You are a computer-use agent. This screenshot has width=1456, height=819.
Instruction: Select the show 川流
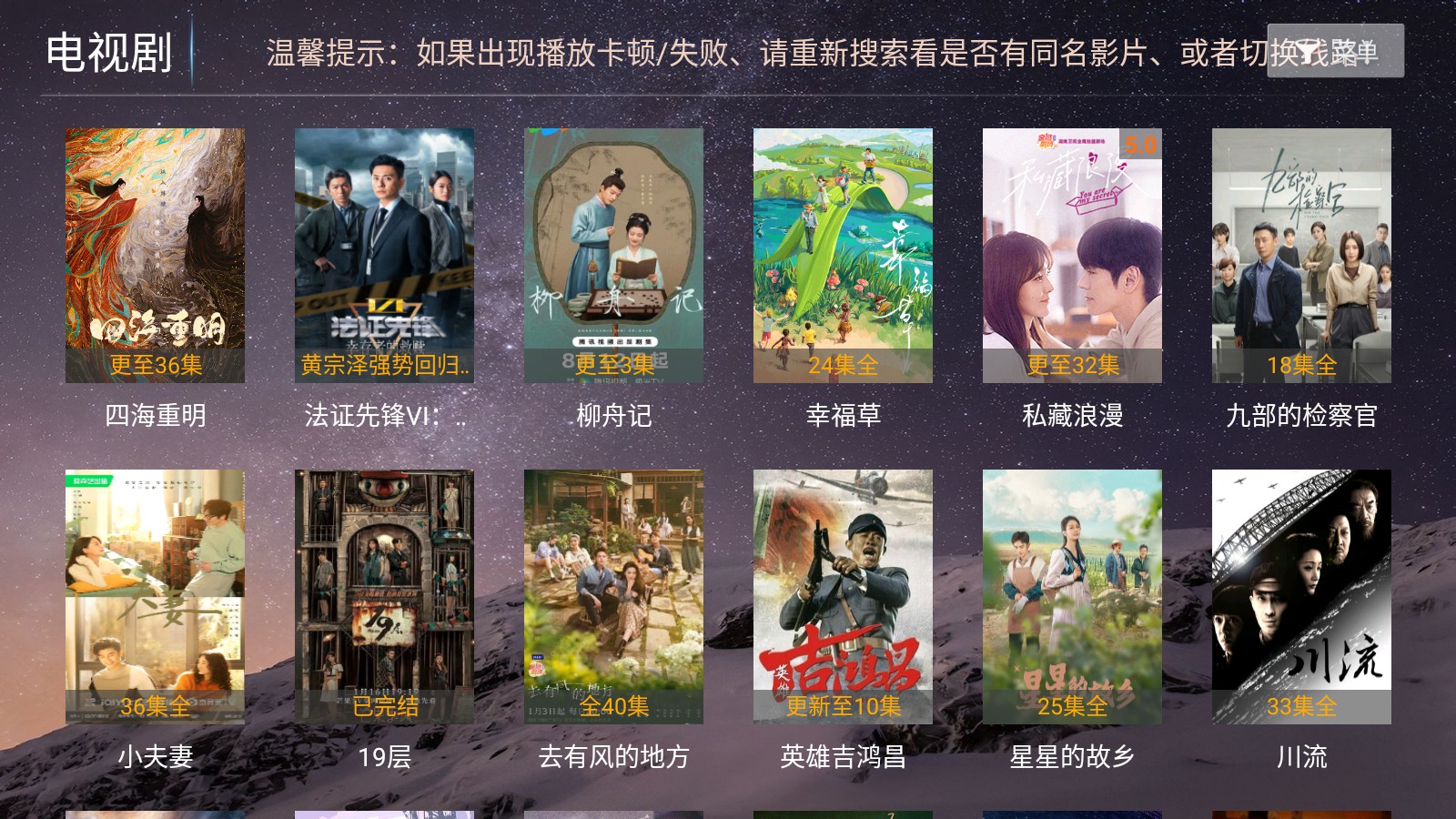(x=1301, y=597)
